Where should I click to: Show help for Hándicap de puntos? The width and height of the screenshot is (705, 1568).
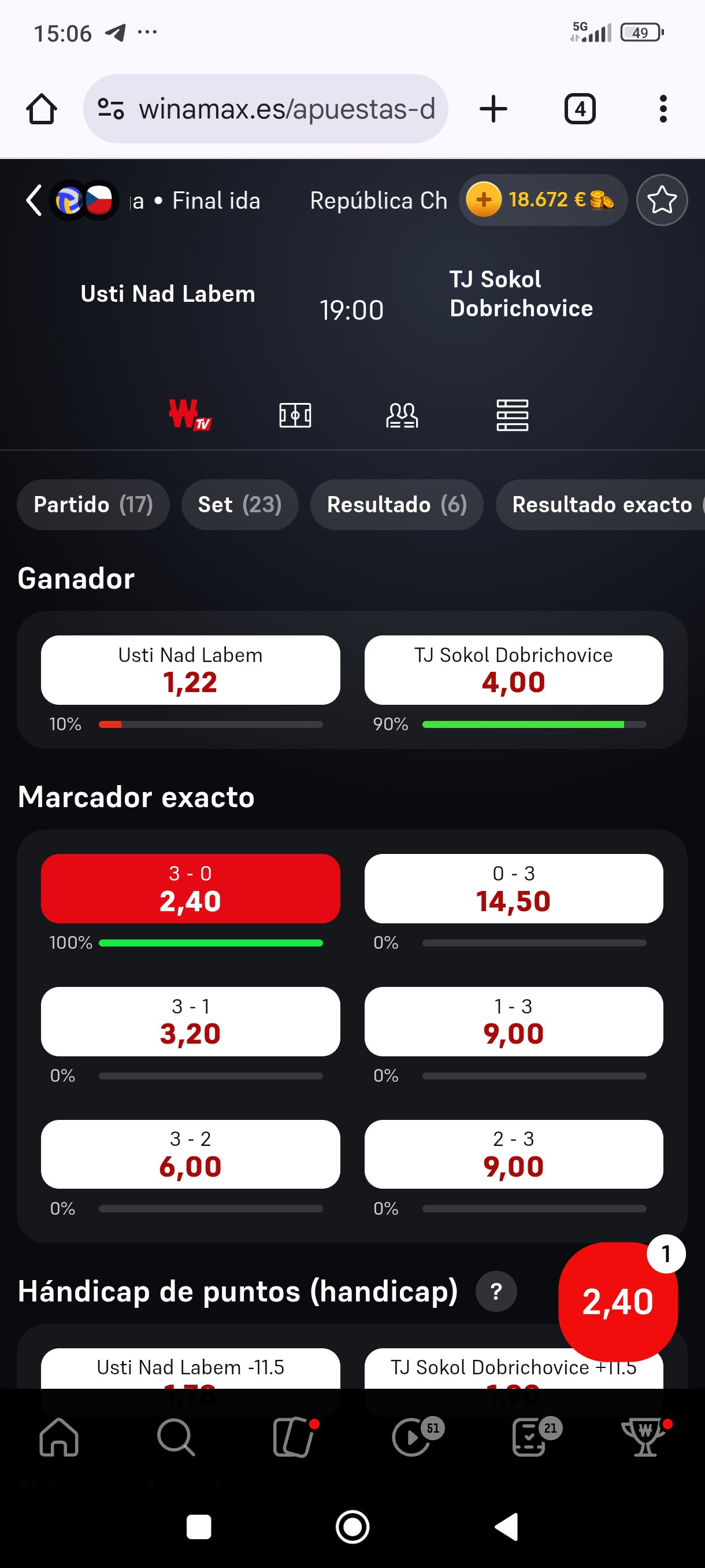point(496,1292)
